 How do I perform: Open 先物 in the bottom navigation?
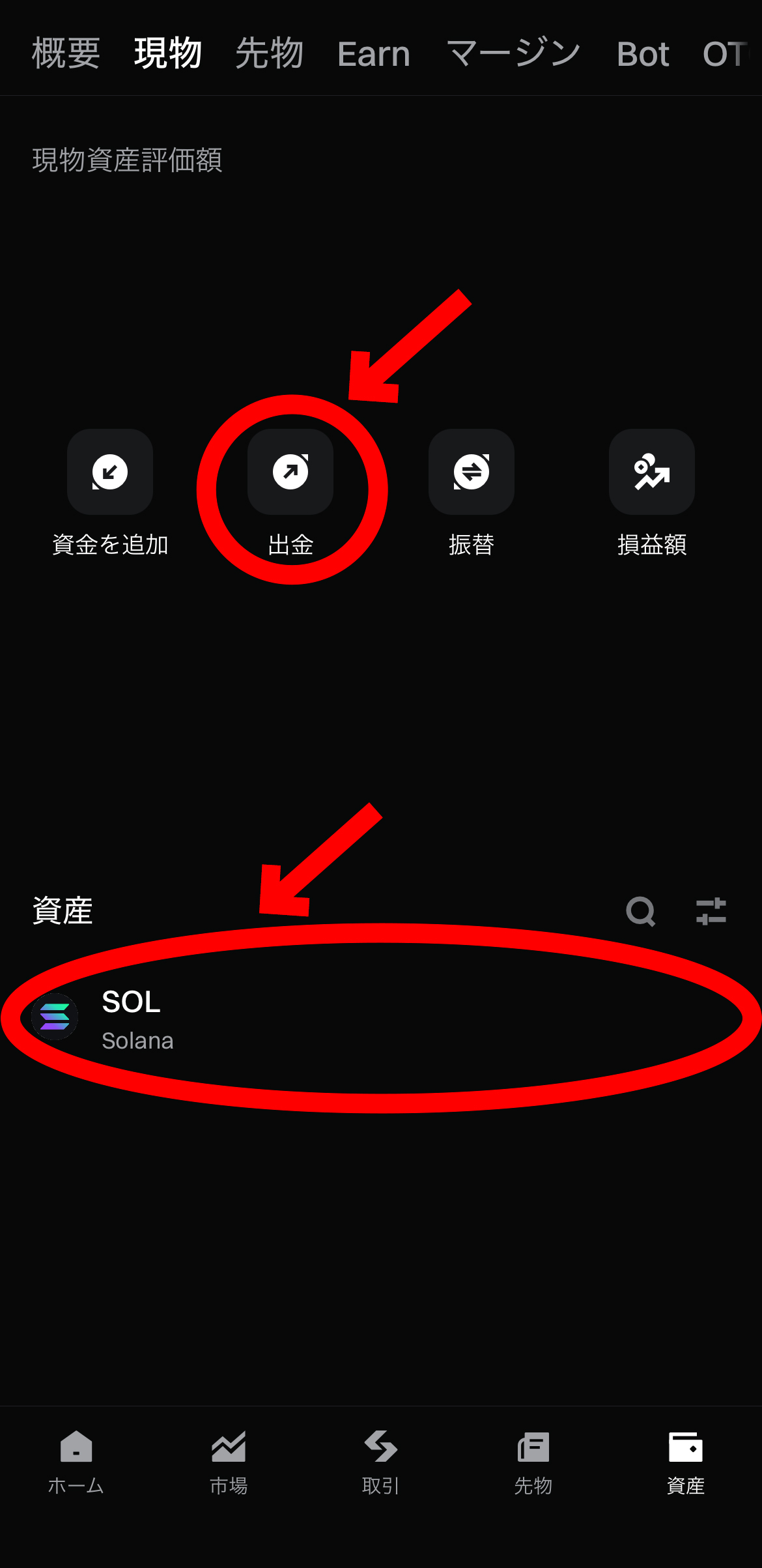(533, 1461)
